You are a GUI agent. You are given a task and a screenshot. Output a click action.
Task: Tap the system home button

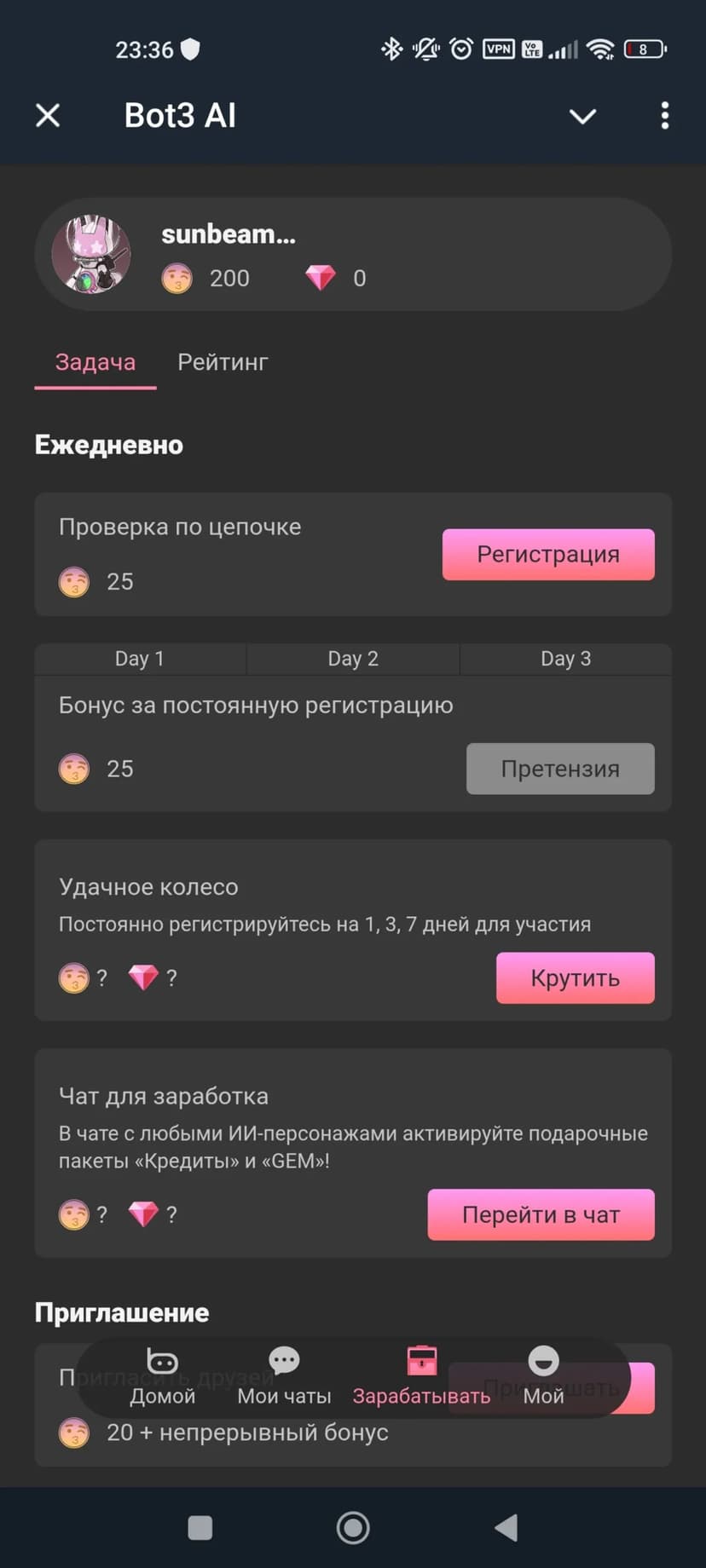click(353, 1527)
